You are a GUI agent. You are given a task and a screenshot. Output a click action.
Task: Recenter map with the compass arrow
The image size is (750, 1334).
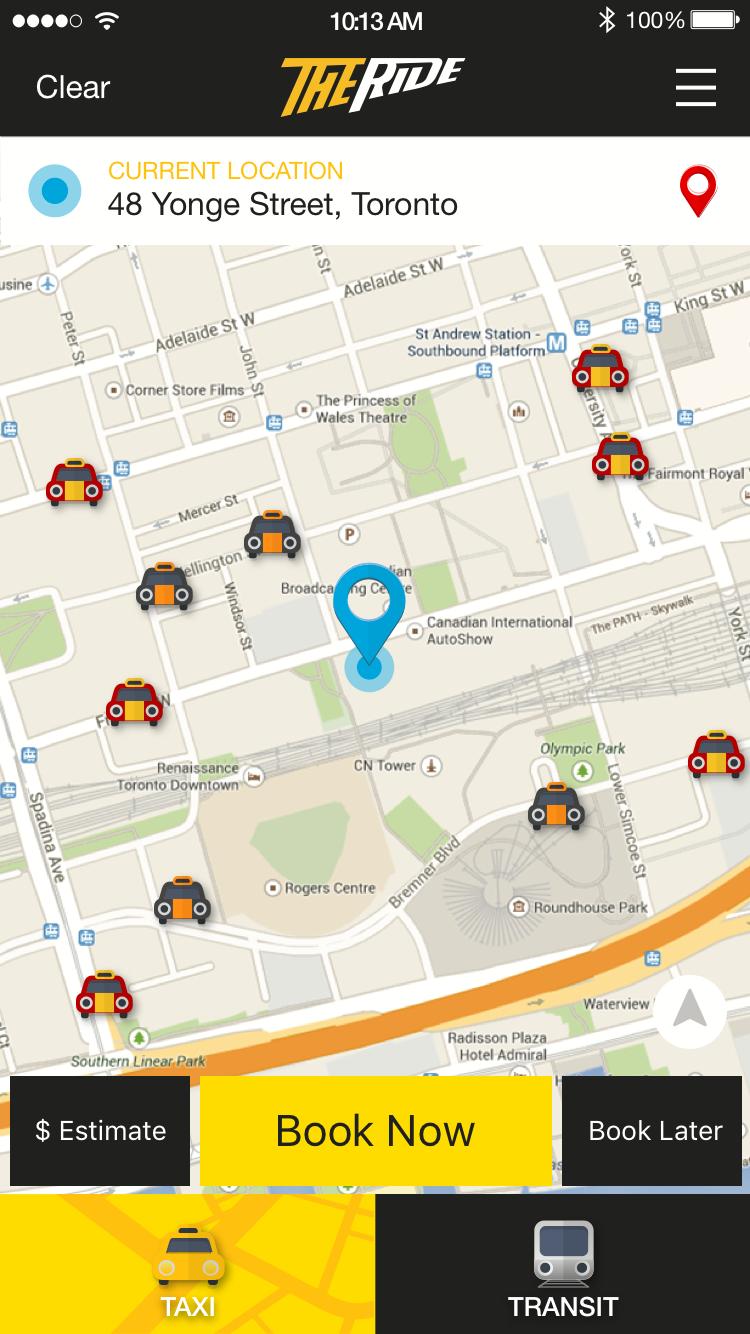pos(689,1011)
